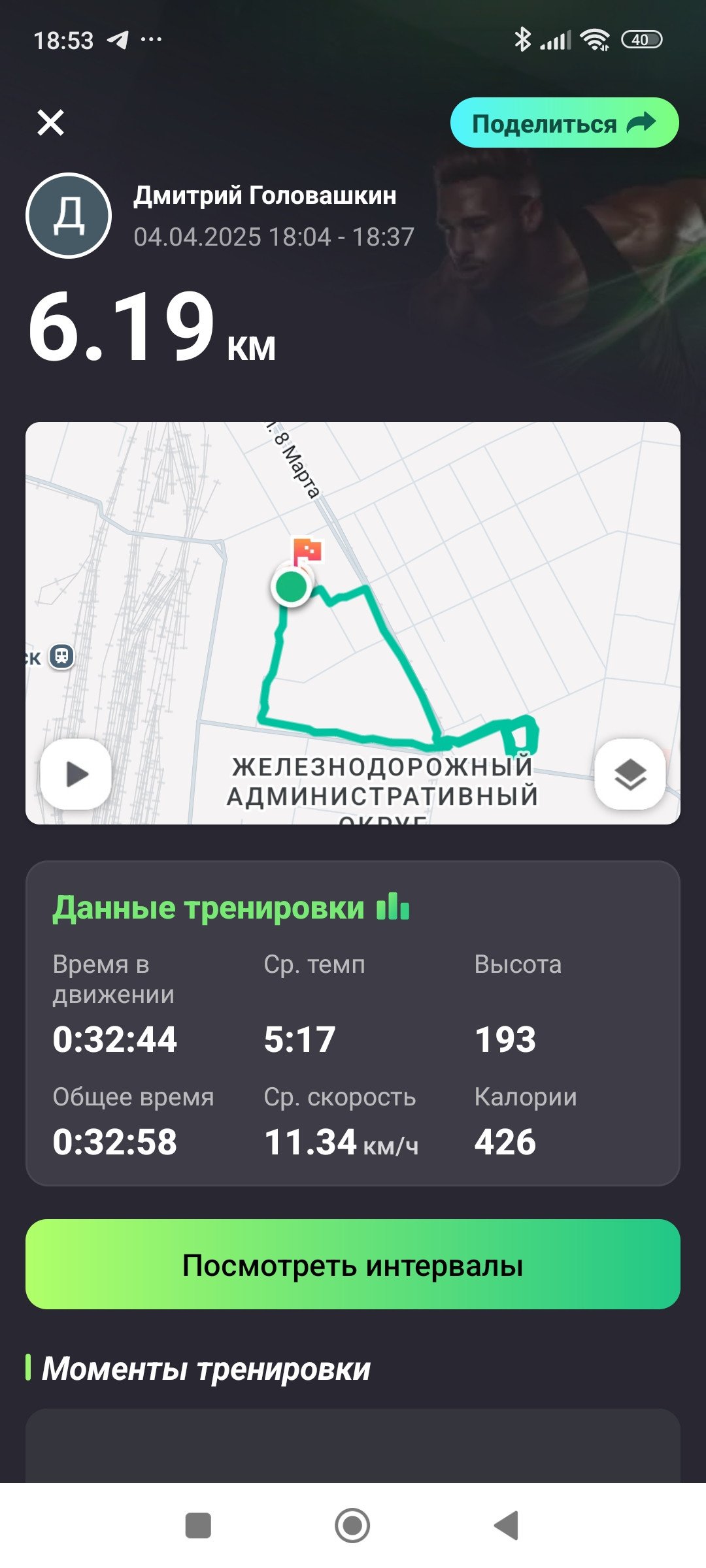Close the workout summary screen
The height and width of the screenshot is (1568, 706).
click(50, 122)
